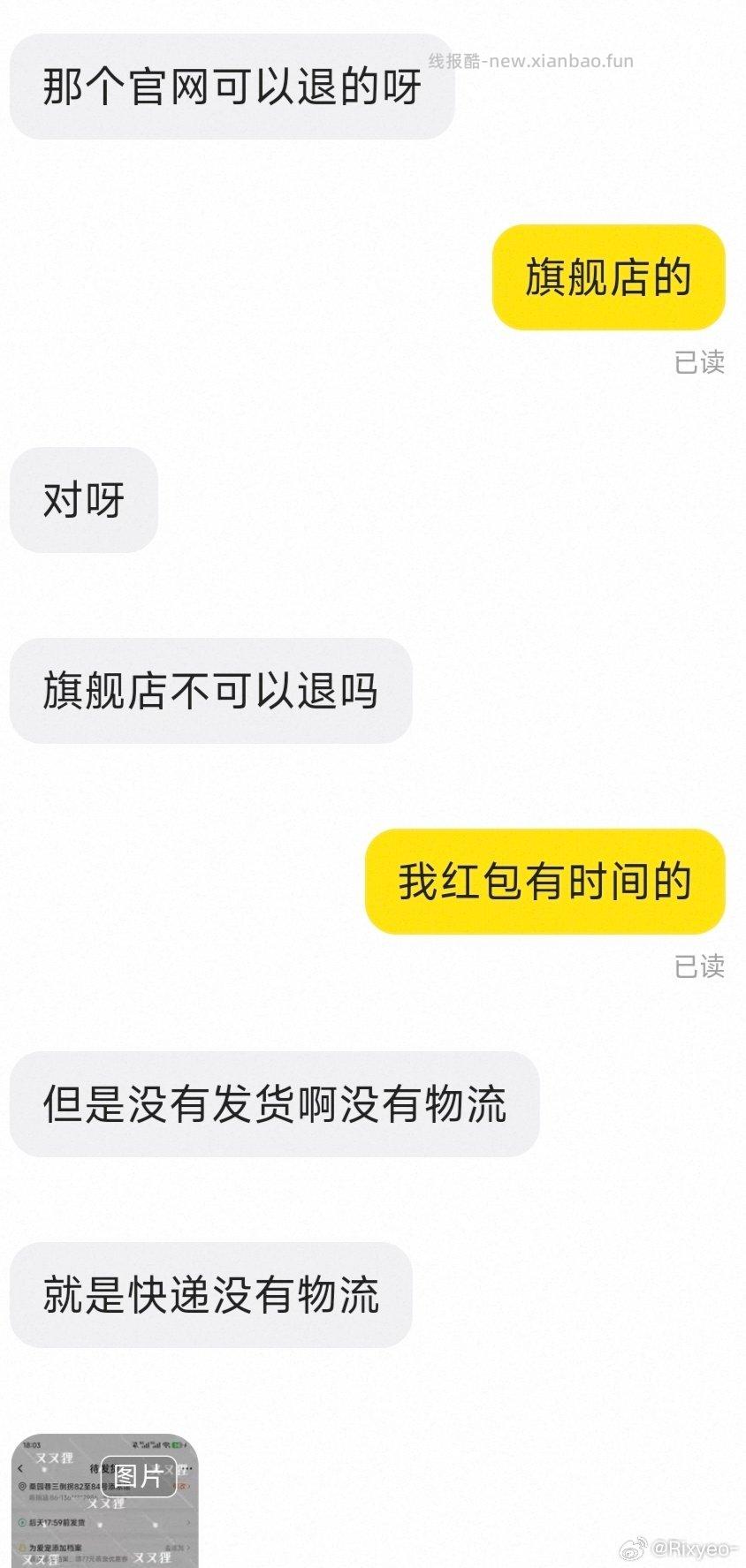
Task: Expand the shipping deadline row chevron
Action: pos(189,1523)
